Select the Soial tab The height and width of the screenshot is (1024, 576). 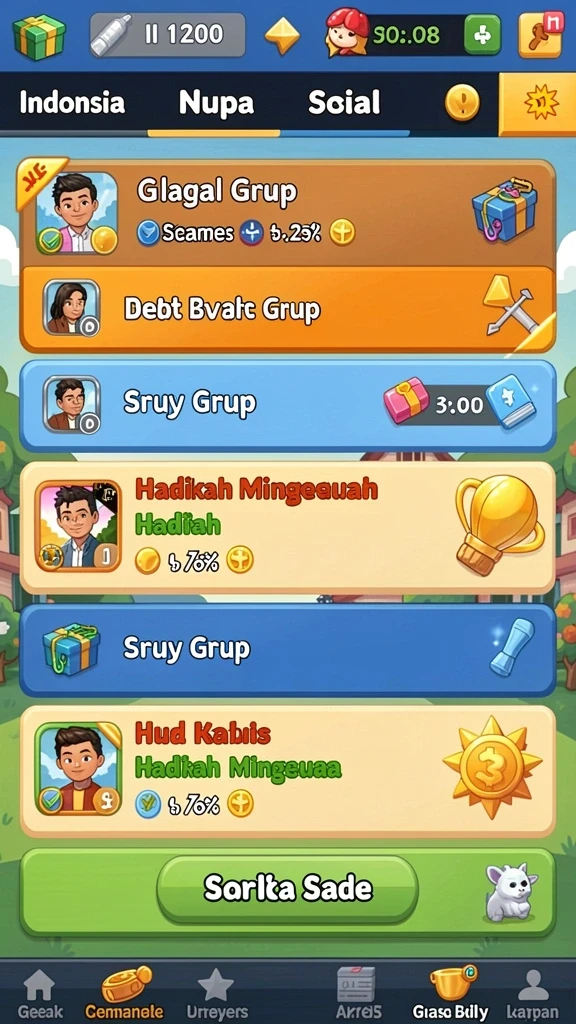tap(344, 103)
